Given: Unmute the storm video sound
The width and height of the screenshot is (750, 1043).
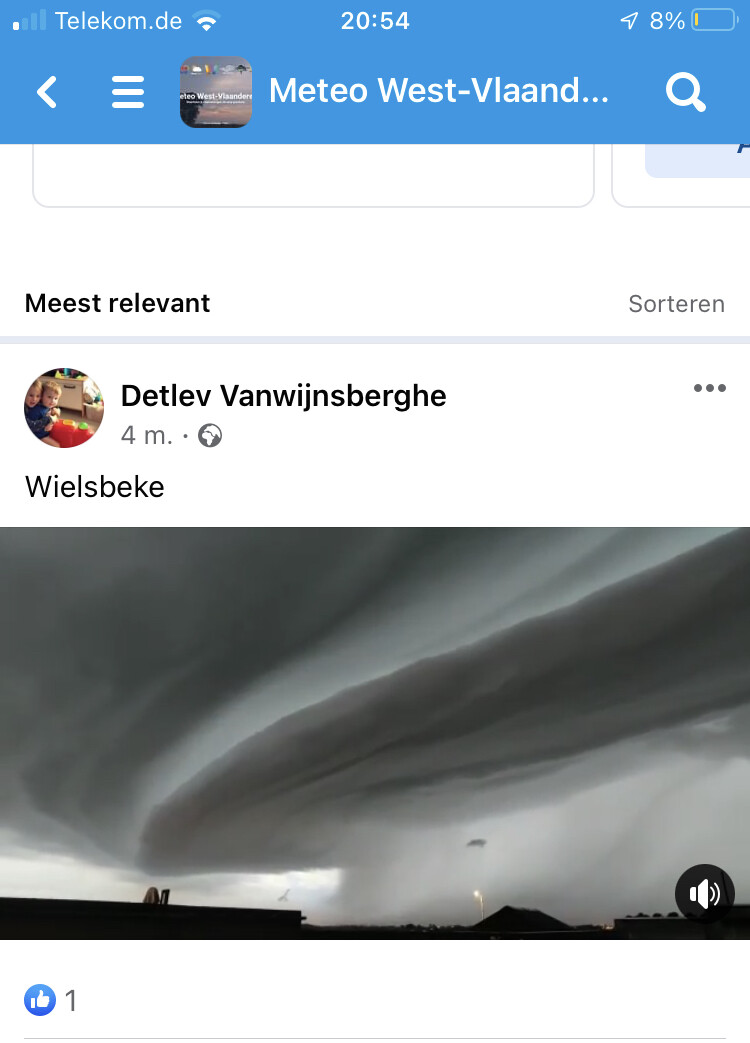Looking at the screenshot, I should (704, 894).
